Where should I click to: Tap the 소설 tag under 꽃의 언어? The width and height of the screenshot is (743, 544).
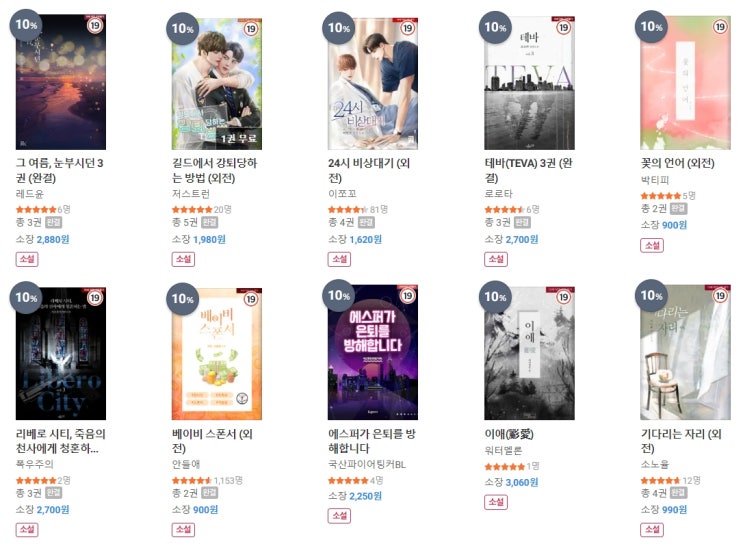point(651,245)
